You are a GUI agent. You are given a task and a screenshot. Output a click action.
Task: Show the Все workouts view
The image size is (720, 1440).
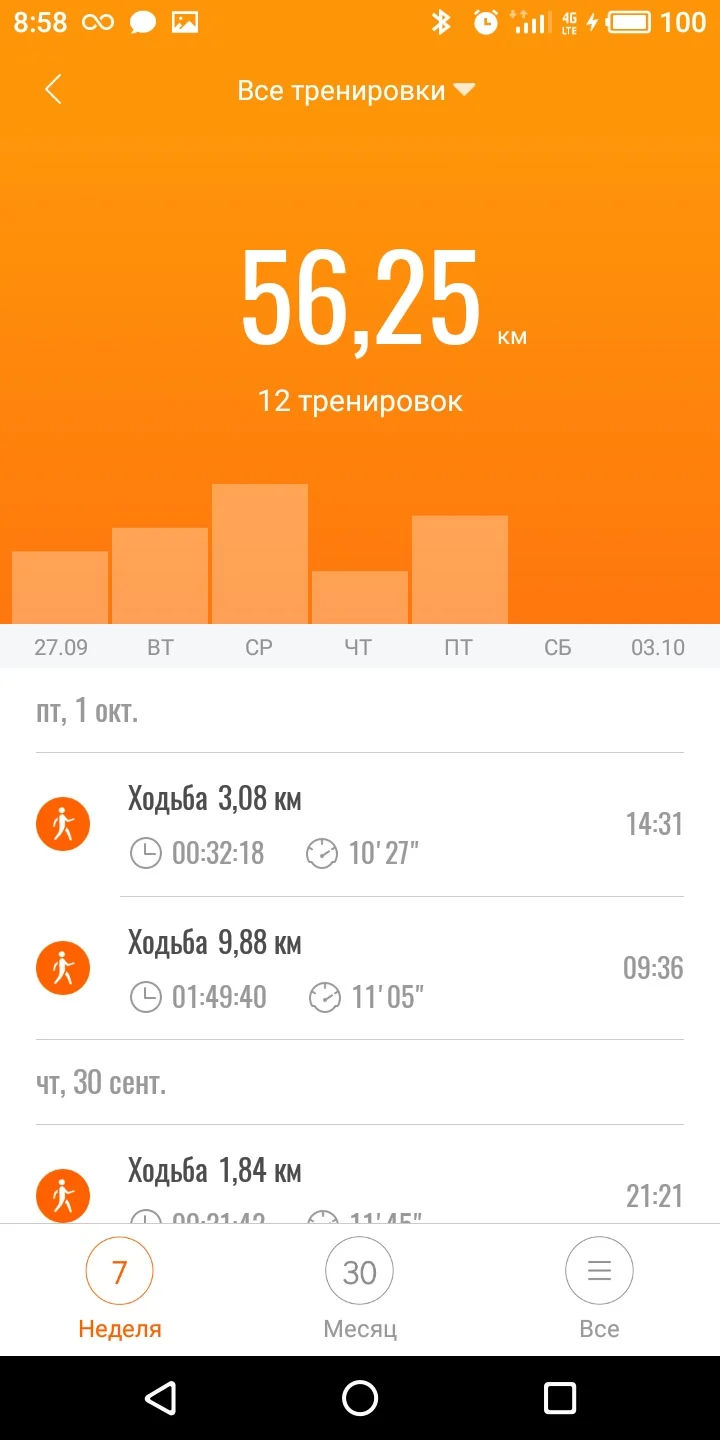[x=599, y=1288]
